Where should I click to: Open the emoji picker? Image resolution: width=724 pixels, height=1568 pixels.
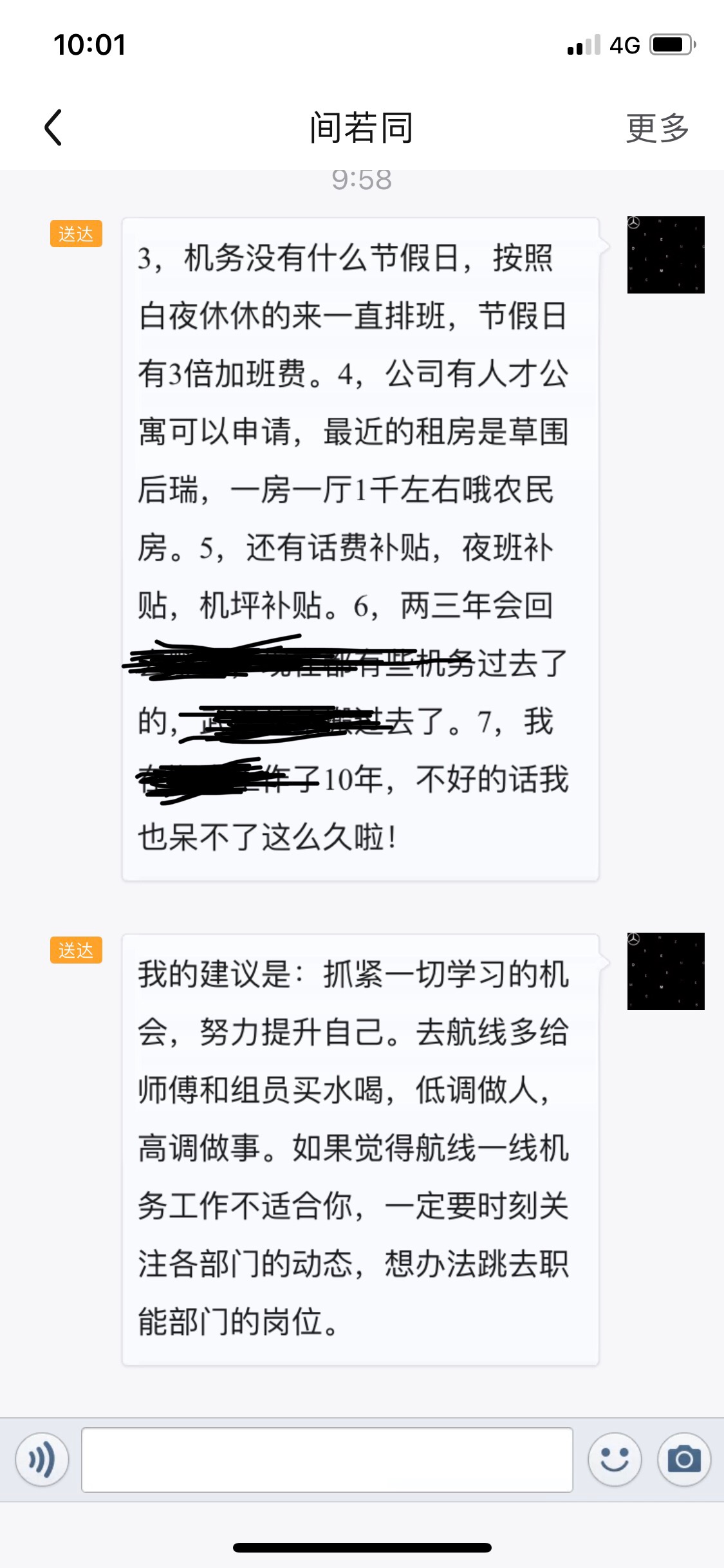(615, 1460)
